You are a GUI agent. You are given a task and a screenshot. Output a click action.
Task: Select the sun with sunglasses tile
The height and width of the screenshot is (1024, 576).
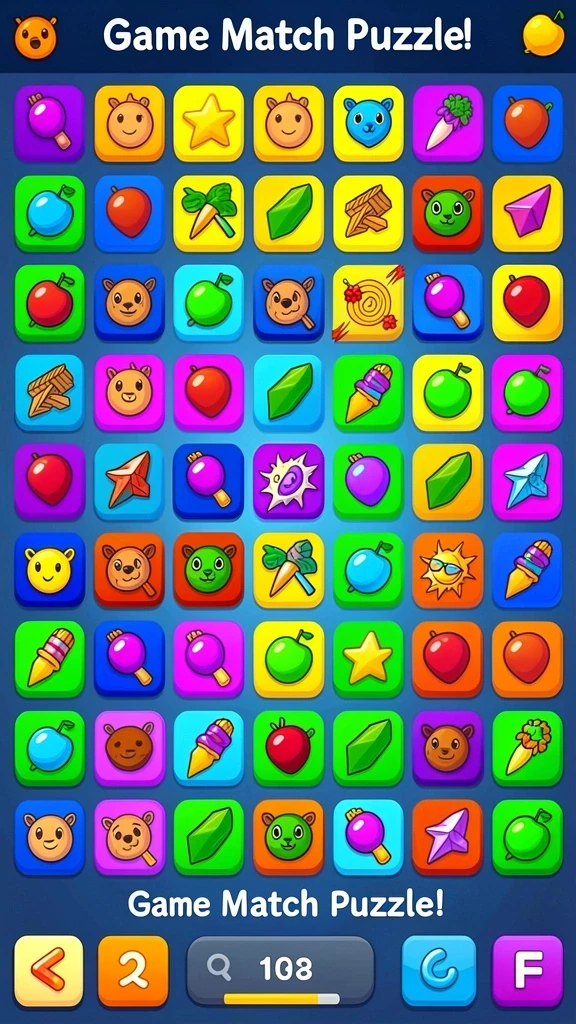[x=448, y=569]
